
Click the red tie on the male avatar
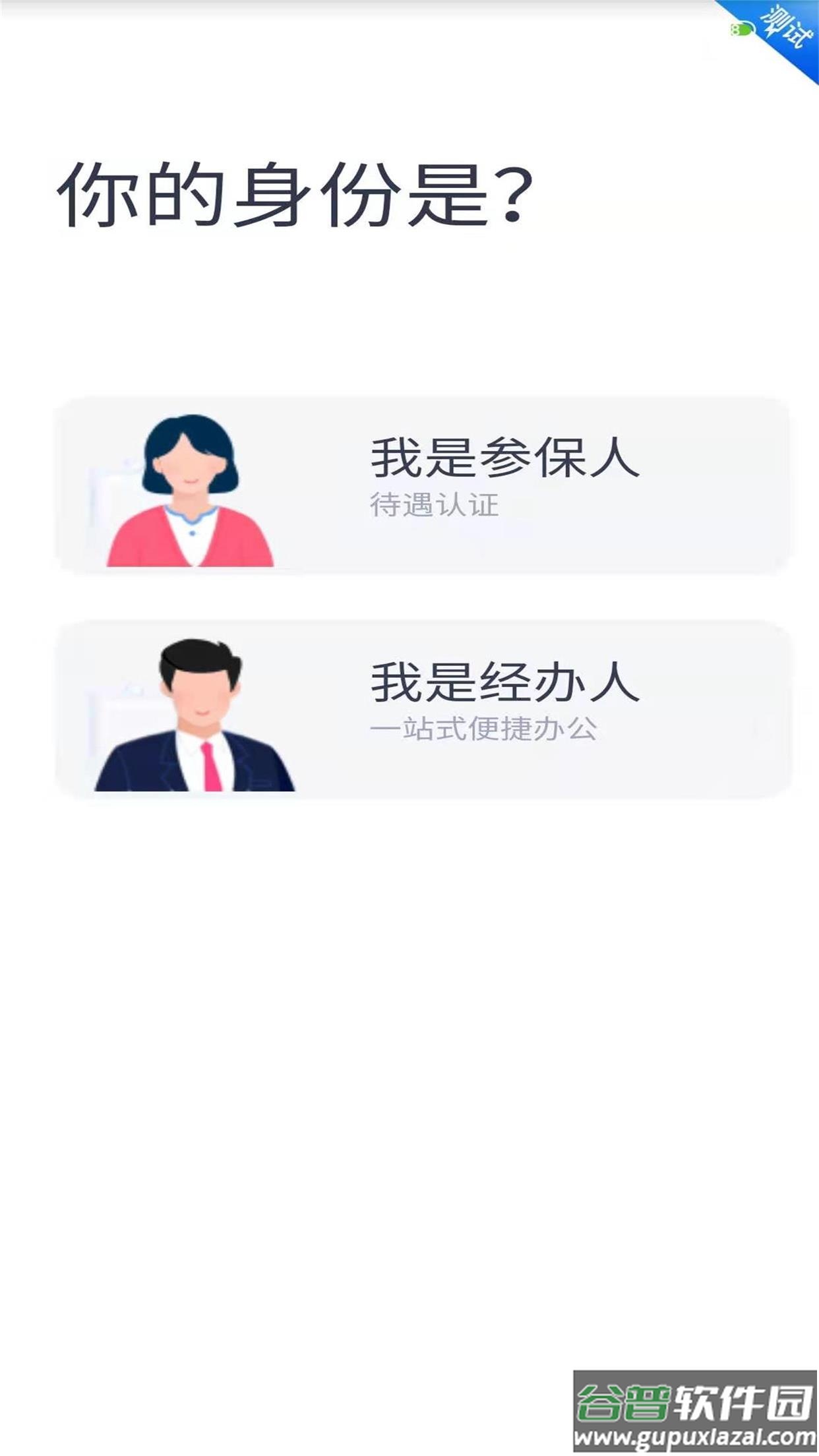pos(206,765)
